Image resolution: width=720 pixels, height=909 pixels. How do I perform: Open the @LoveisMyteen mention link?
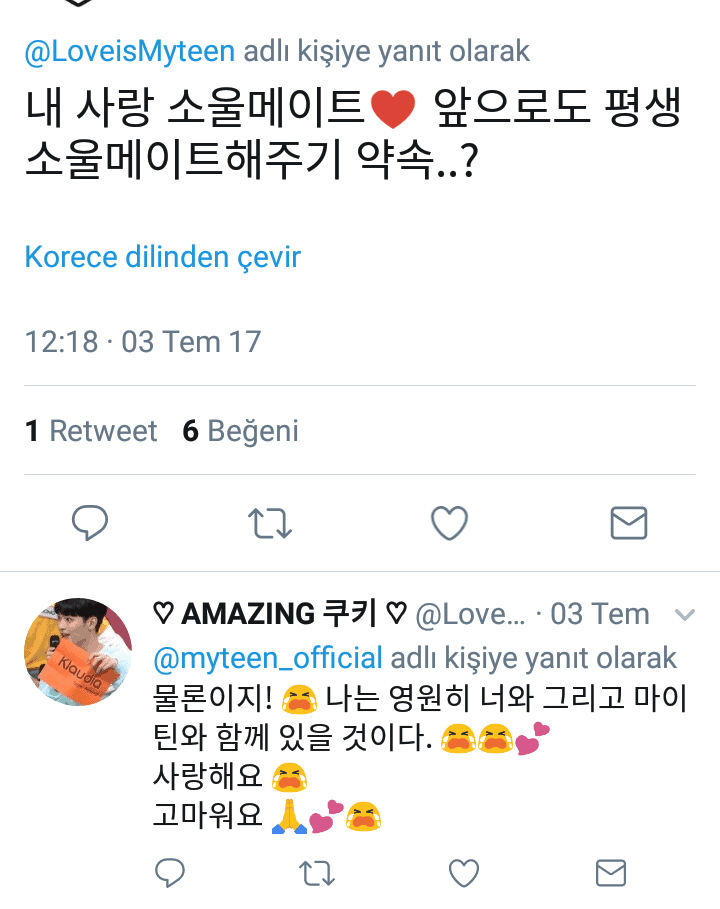130,51
